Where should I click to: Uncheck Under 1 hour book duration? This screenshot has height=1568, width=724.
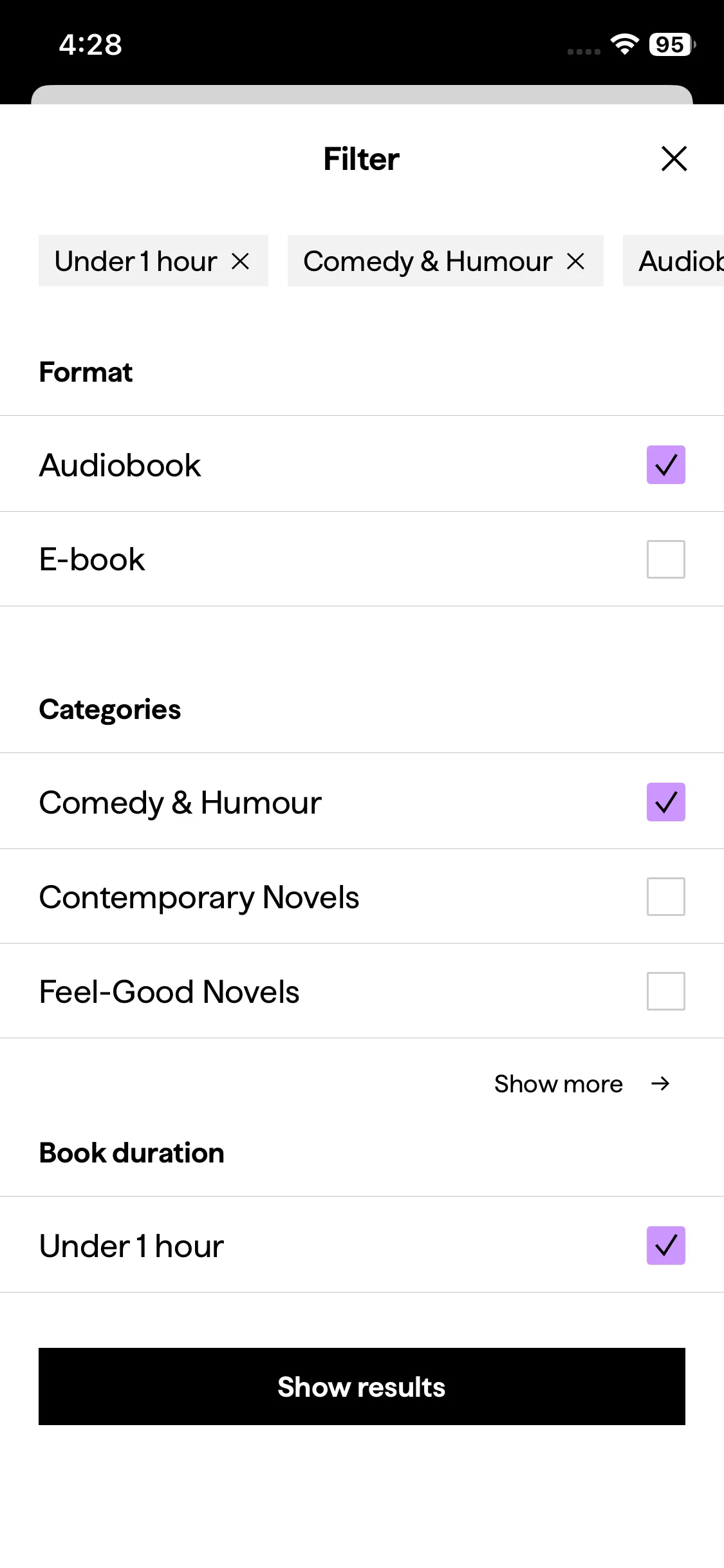(665, 1246)
